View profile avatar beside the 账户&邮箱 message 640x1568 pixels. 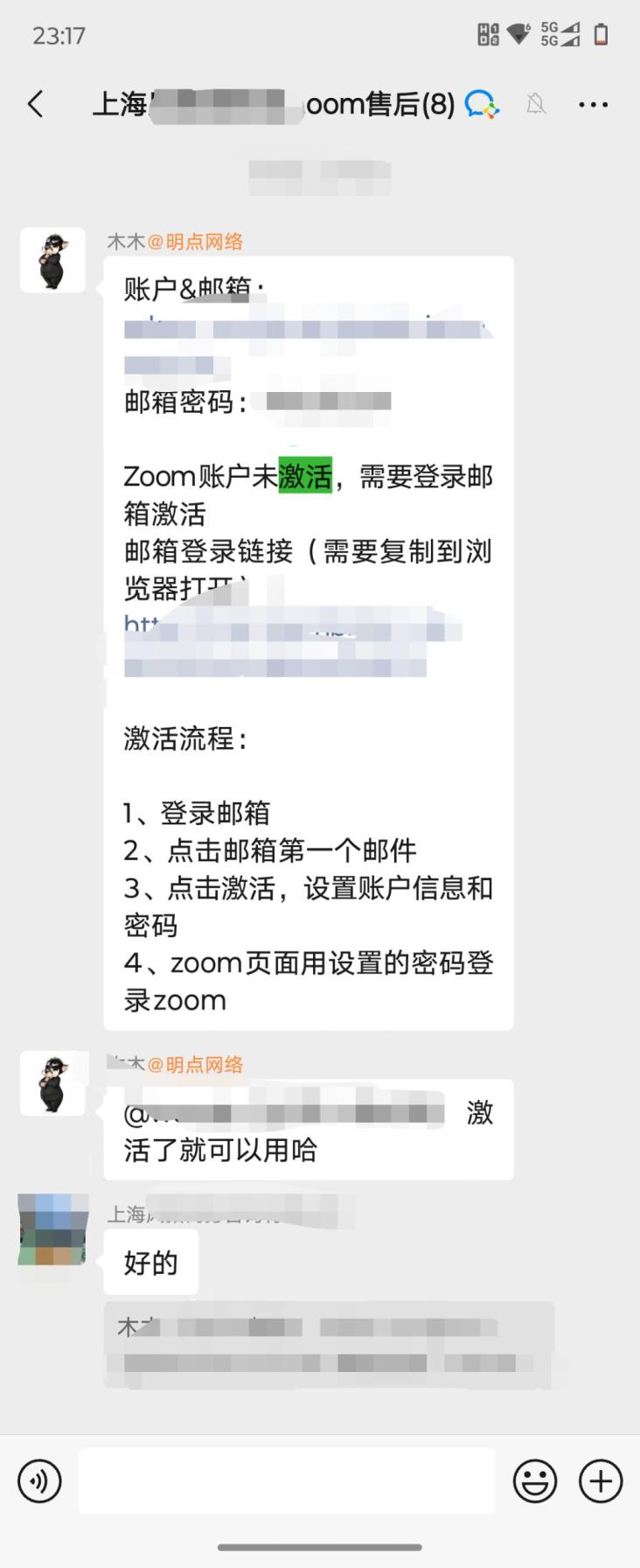[x=52, y=260]
